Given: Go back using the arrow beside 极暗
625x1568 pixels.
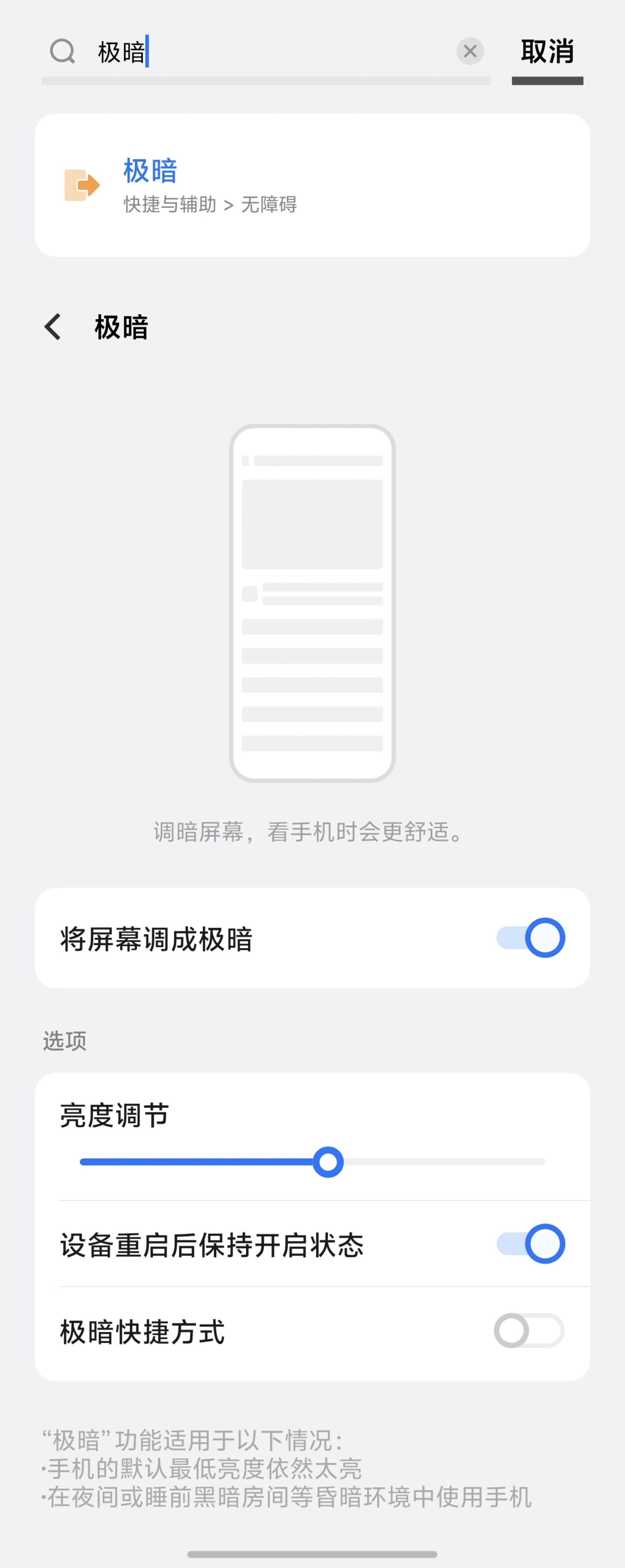Looking at the screenshot, I should click(54, 327).
